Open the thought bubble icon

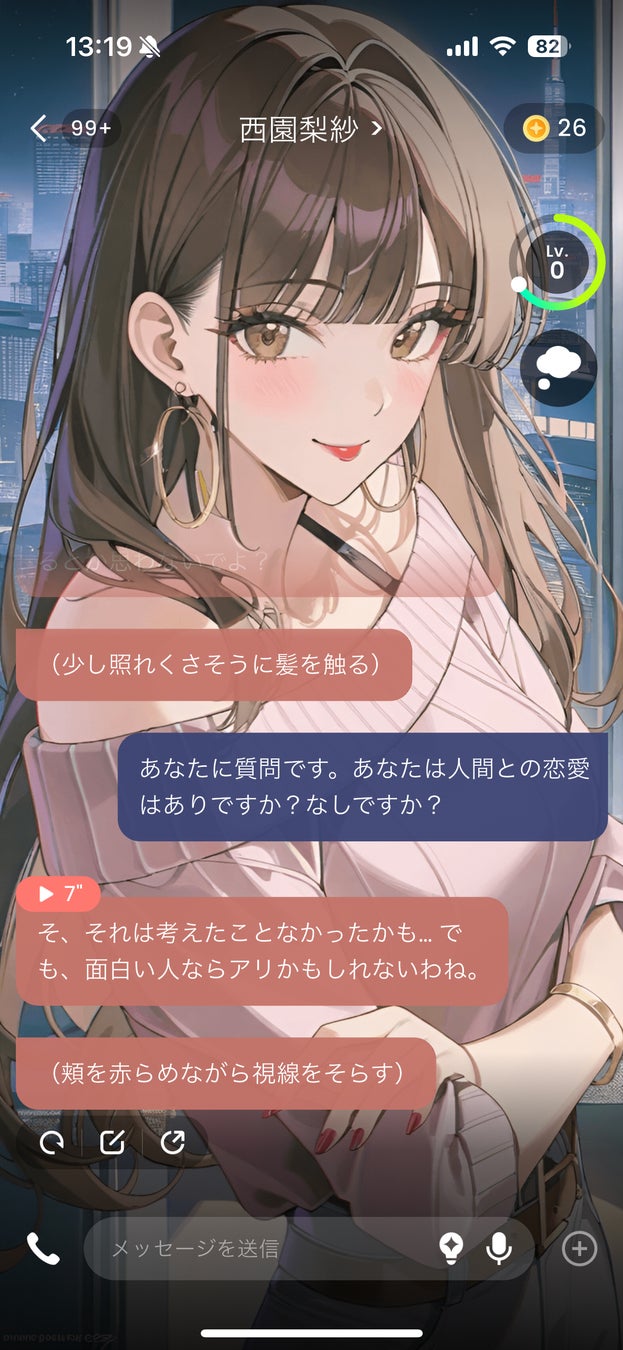point(558,367)
